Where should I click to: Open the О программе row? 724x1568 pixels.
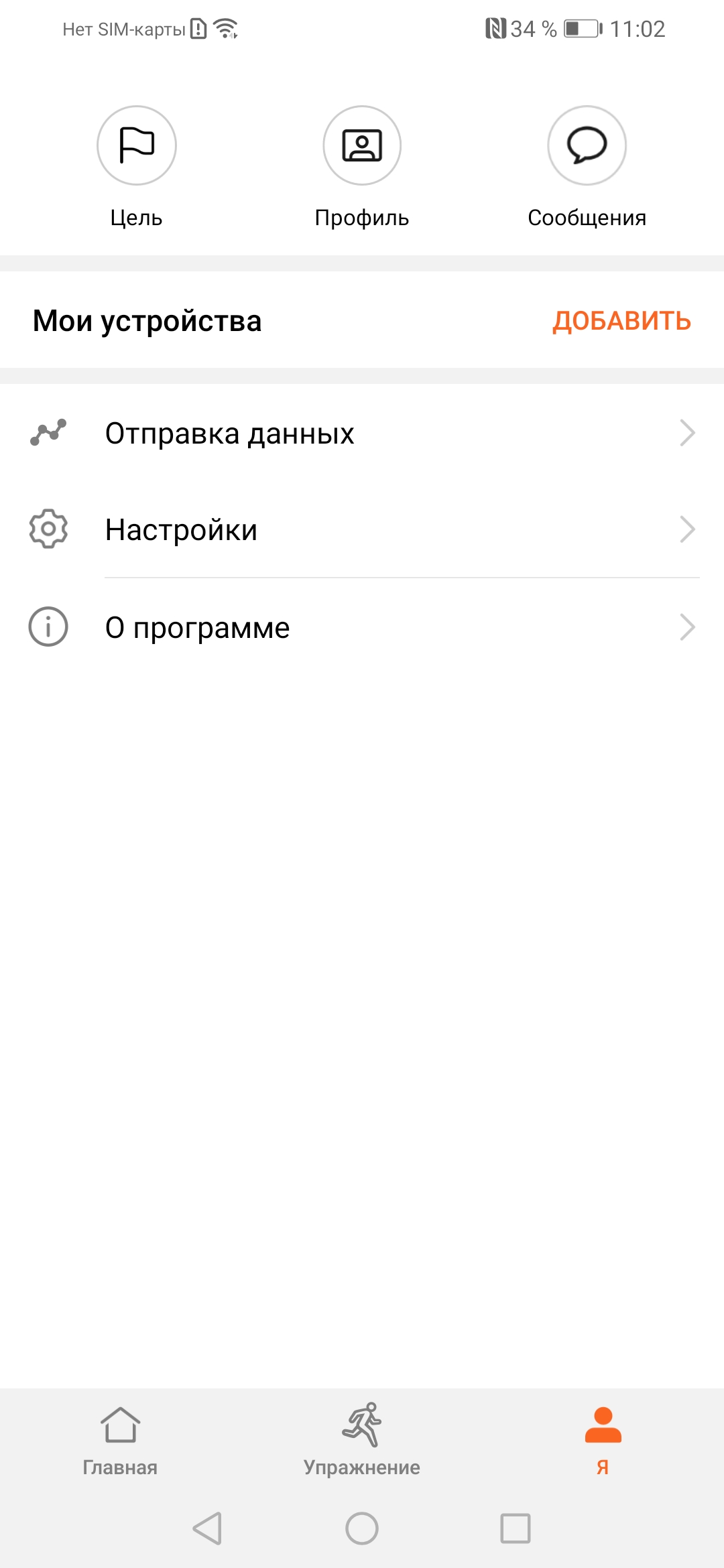(362, 628)
